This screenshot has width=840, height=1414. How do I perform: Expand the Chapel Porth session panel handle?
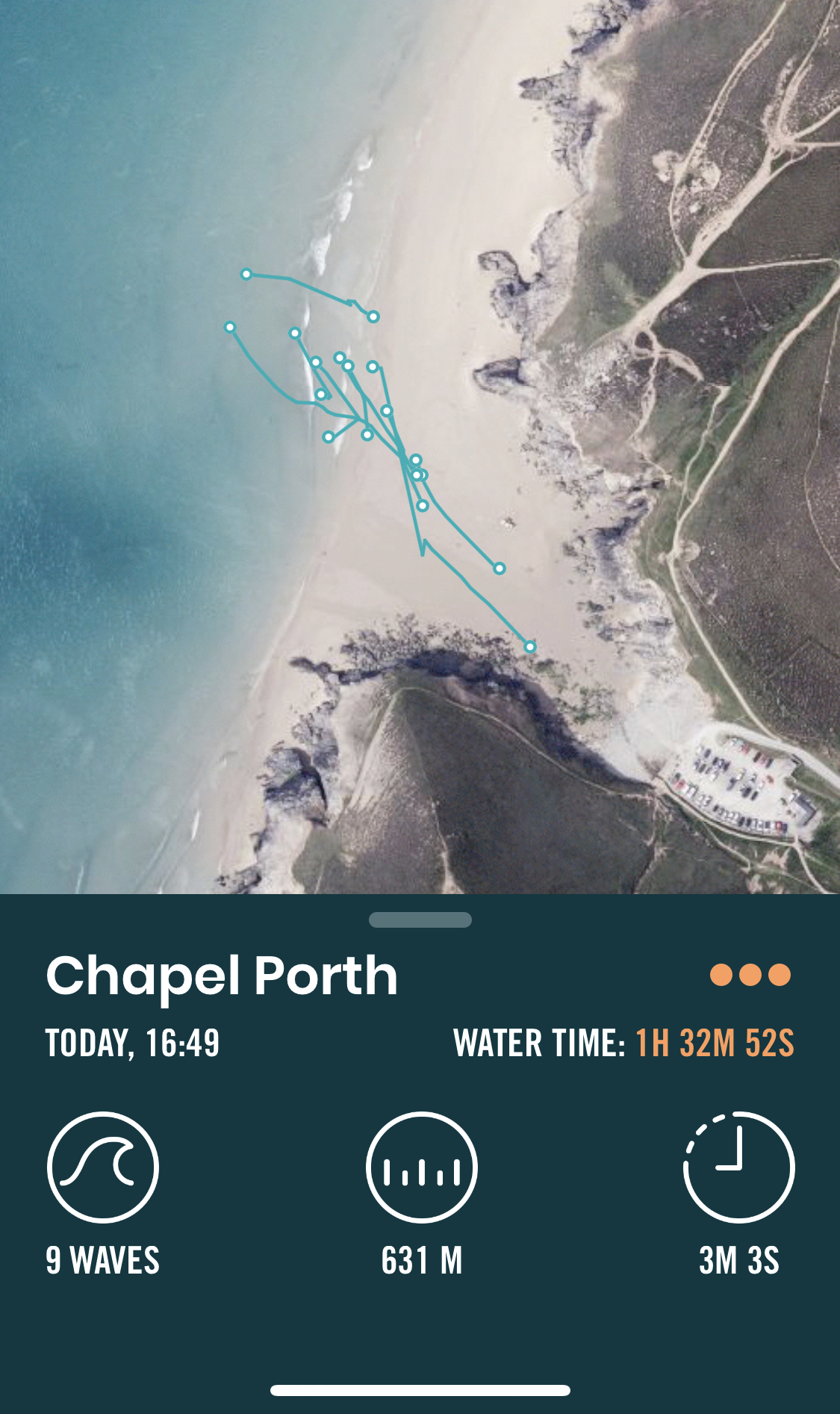pyautogui.click(x=420, y=920)
